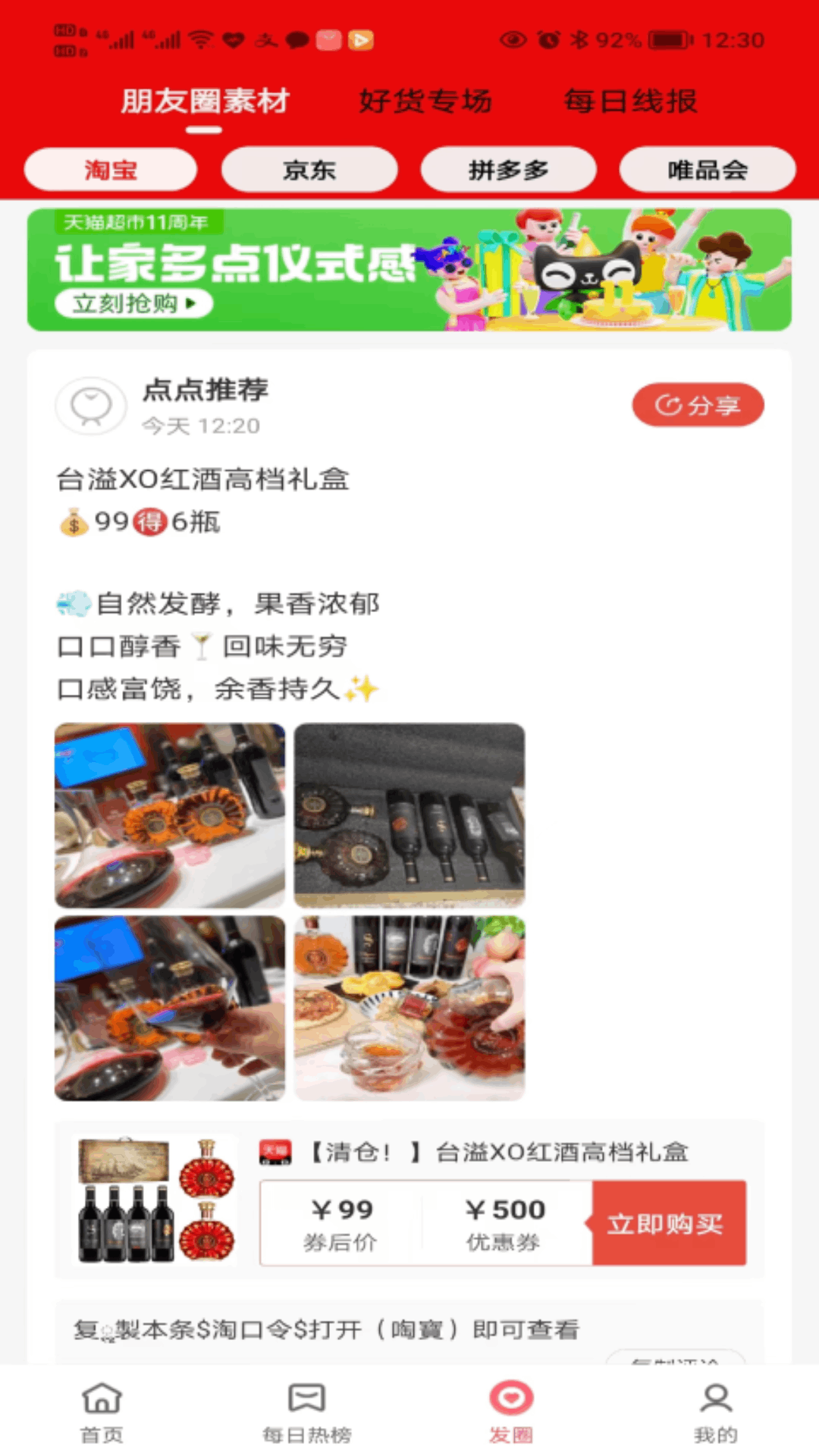Open 京东 channel options
This screenshot has height=1456, width=819.
pyautogui.click(x=309, y=169)
